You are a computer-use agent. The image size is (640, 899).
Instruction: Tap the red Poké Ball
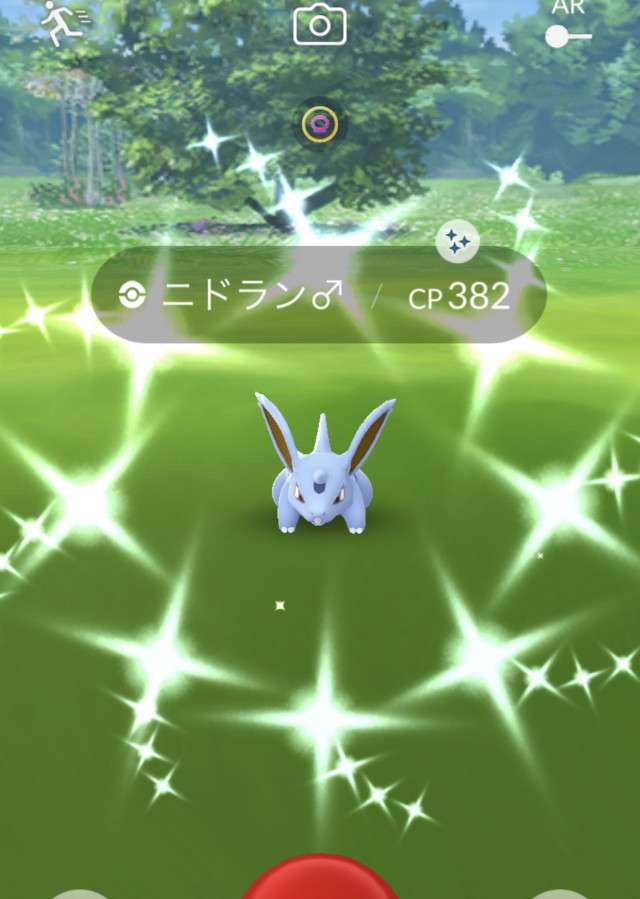point(320,880)
